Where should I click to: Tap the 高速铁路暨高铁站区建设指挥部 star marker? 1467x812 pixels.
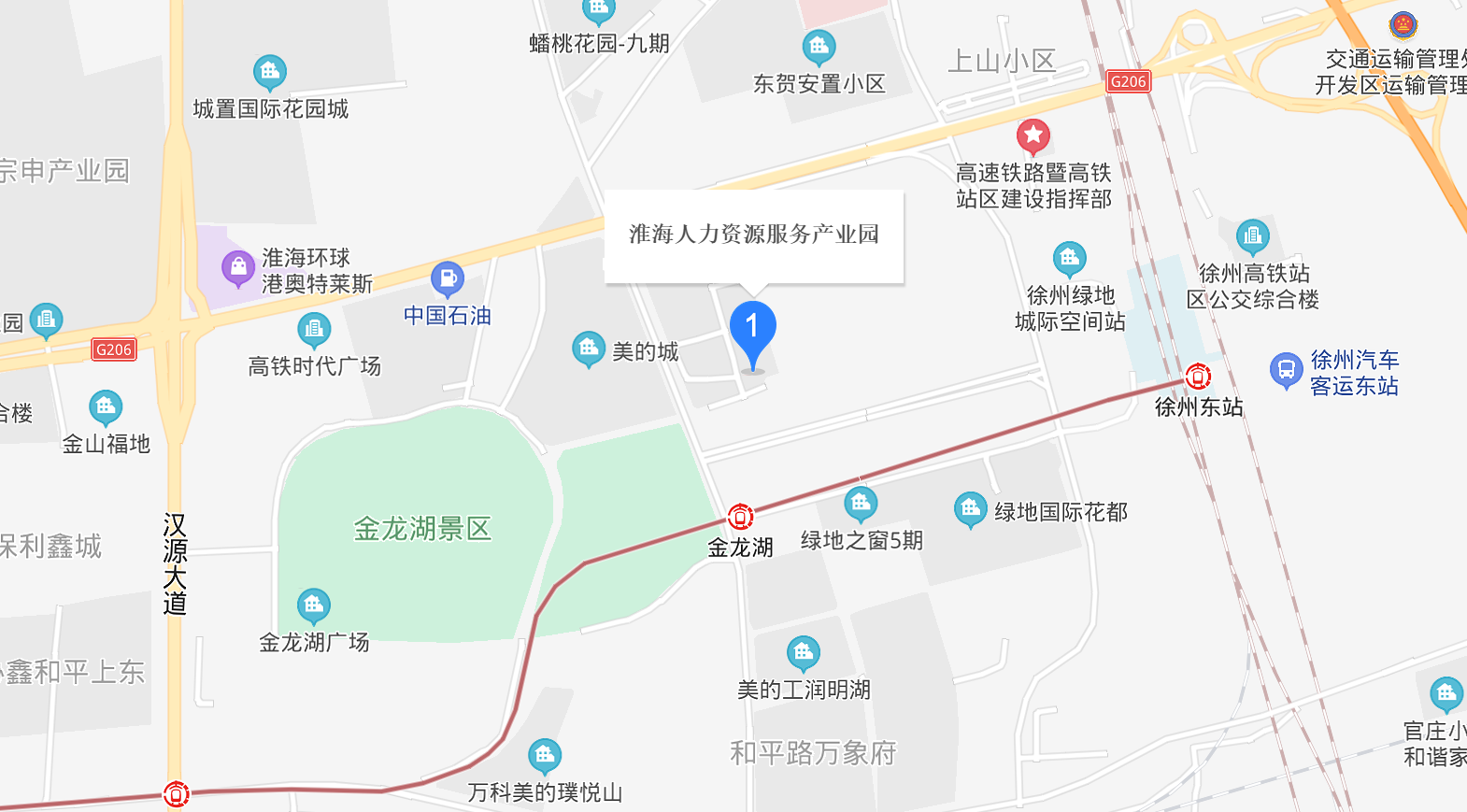[x=1033, y=137]
